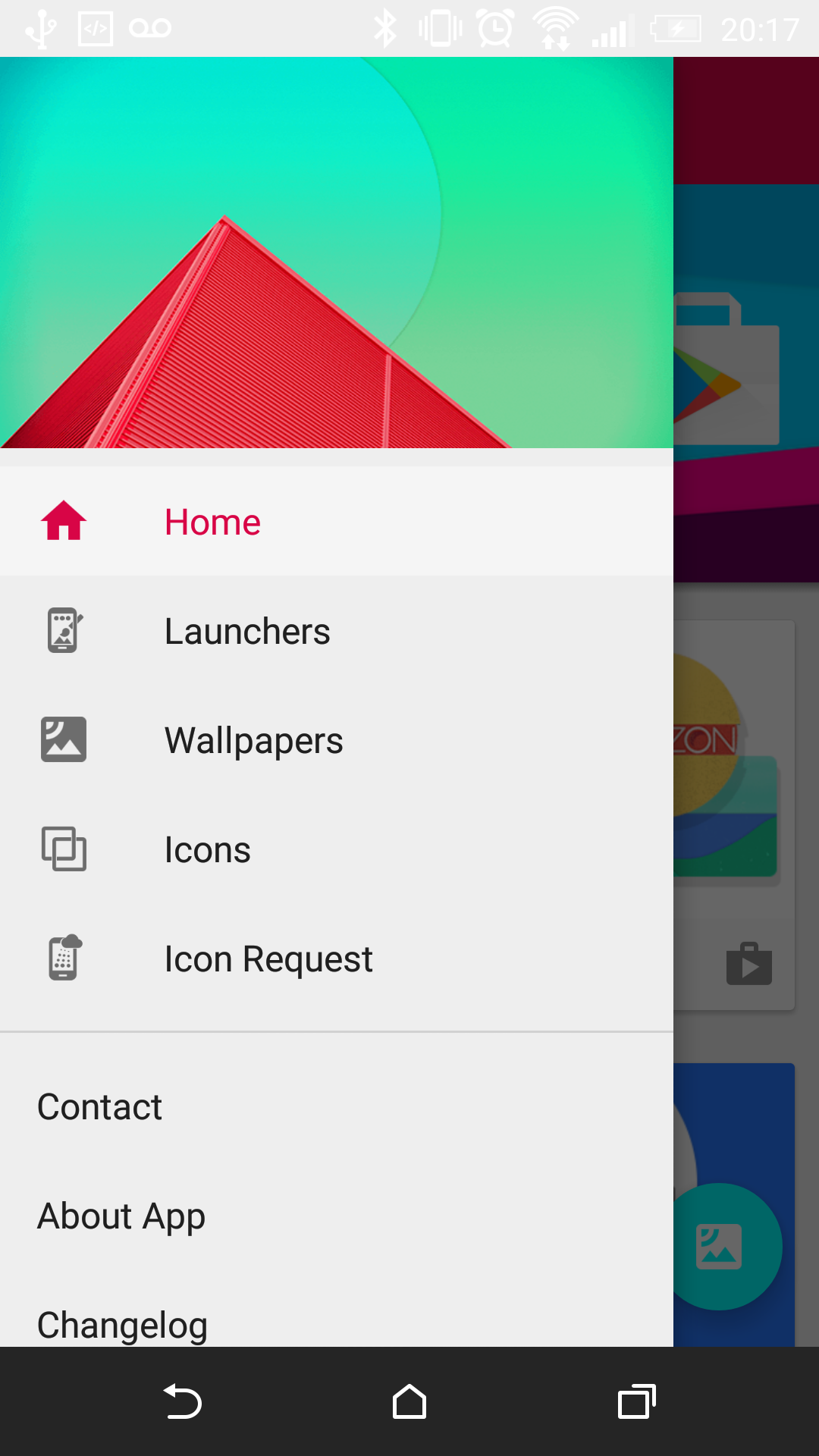Select the Launchers menu entry

[247, 630]
